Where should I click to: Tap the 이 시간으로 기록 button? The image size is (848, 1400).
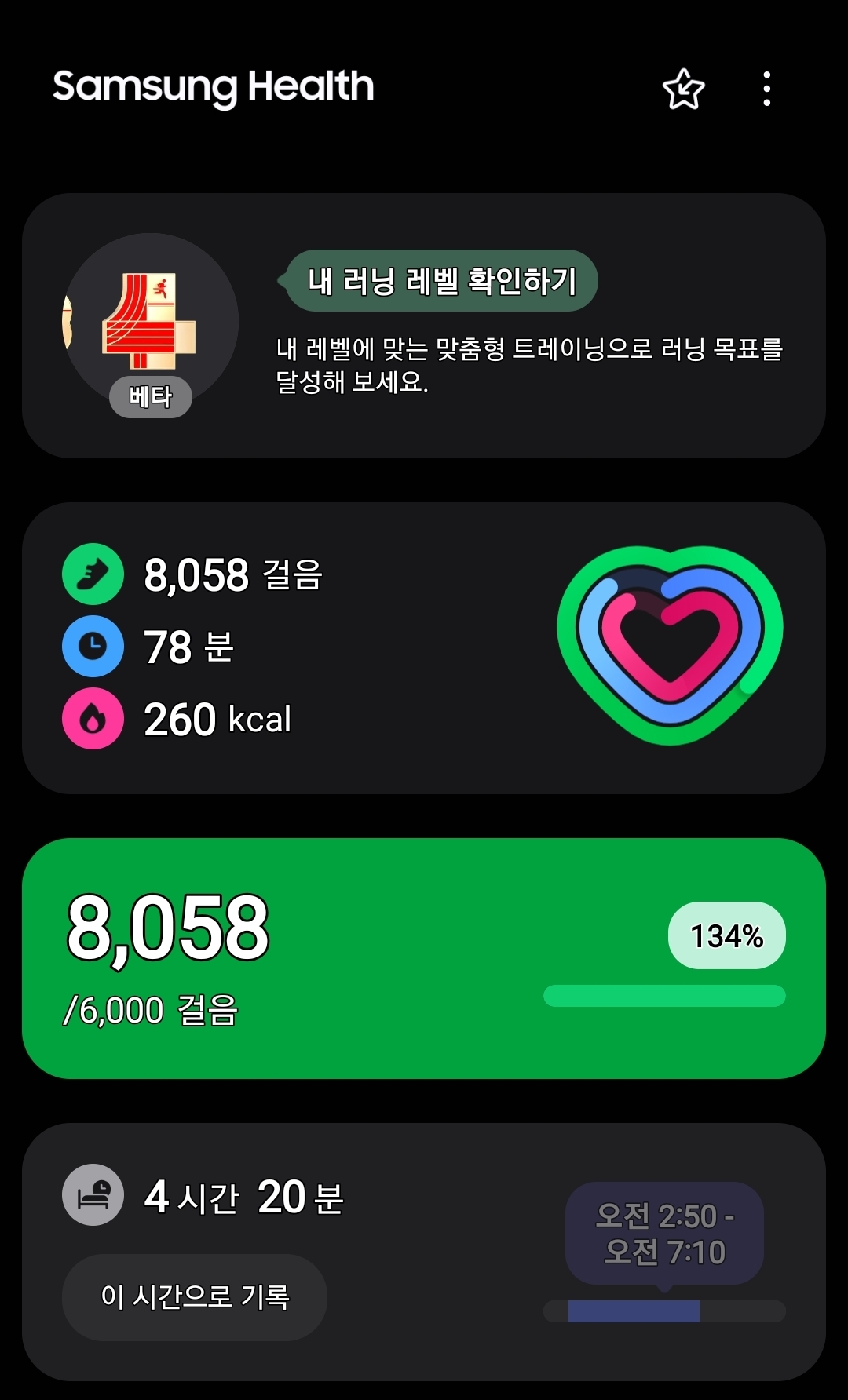tap(195, 1296)
